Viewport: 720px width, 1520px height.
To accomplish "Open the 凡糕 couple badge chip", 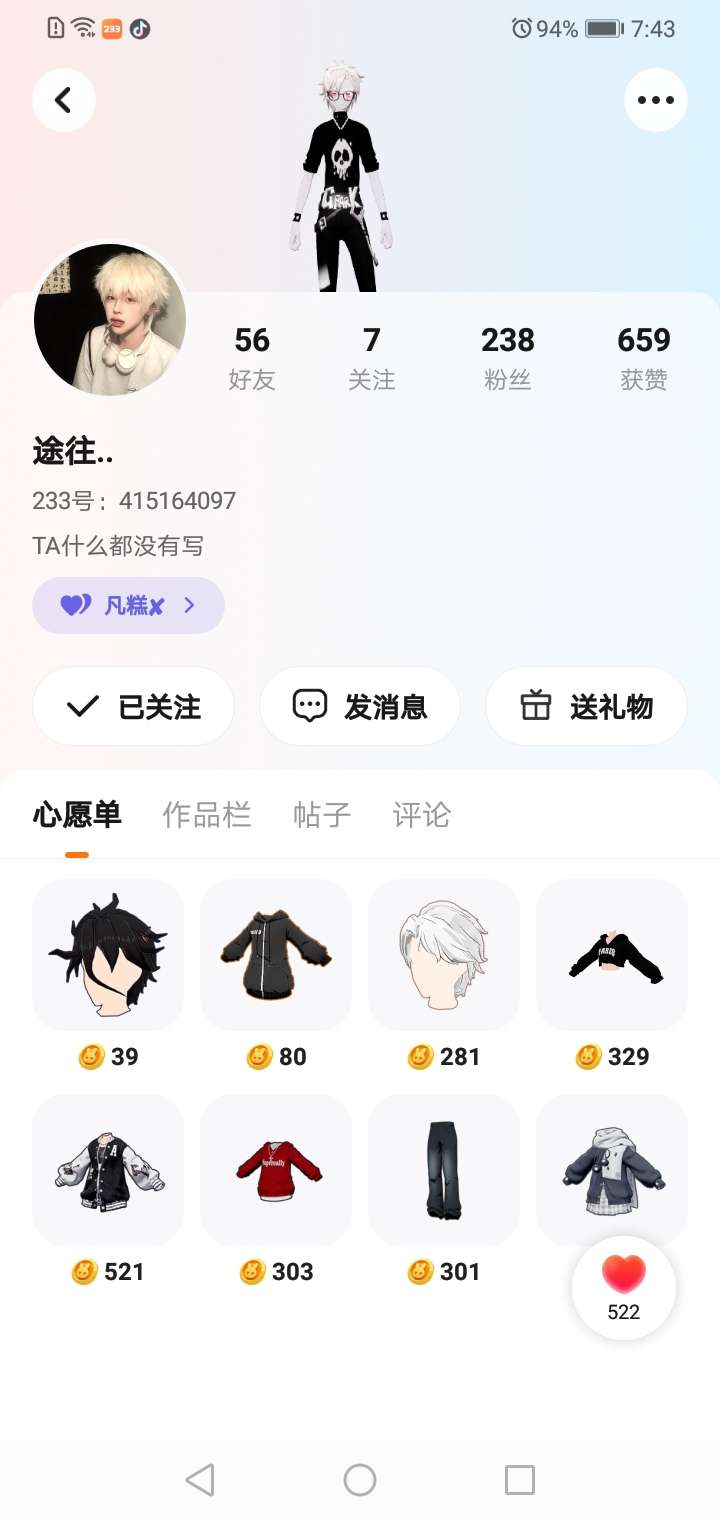I will coord(128,605).
